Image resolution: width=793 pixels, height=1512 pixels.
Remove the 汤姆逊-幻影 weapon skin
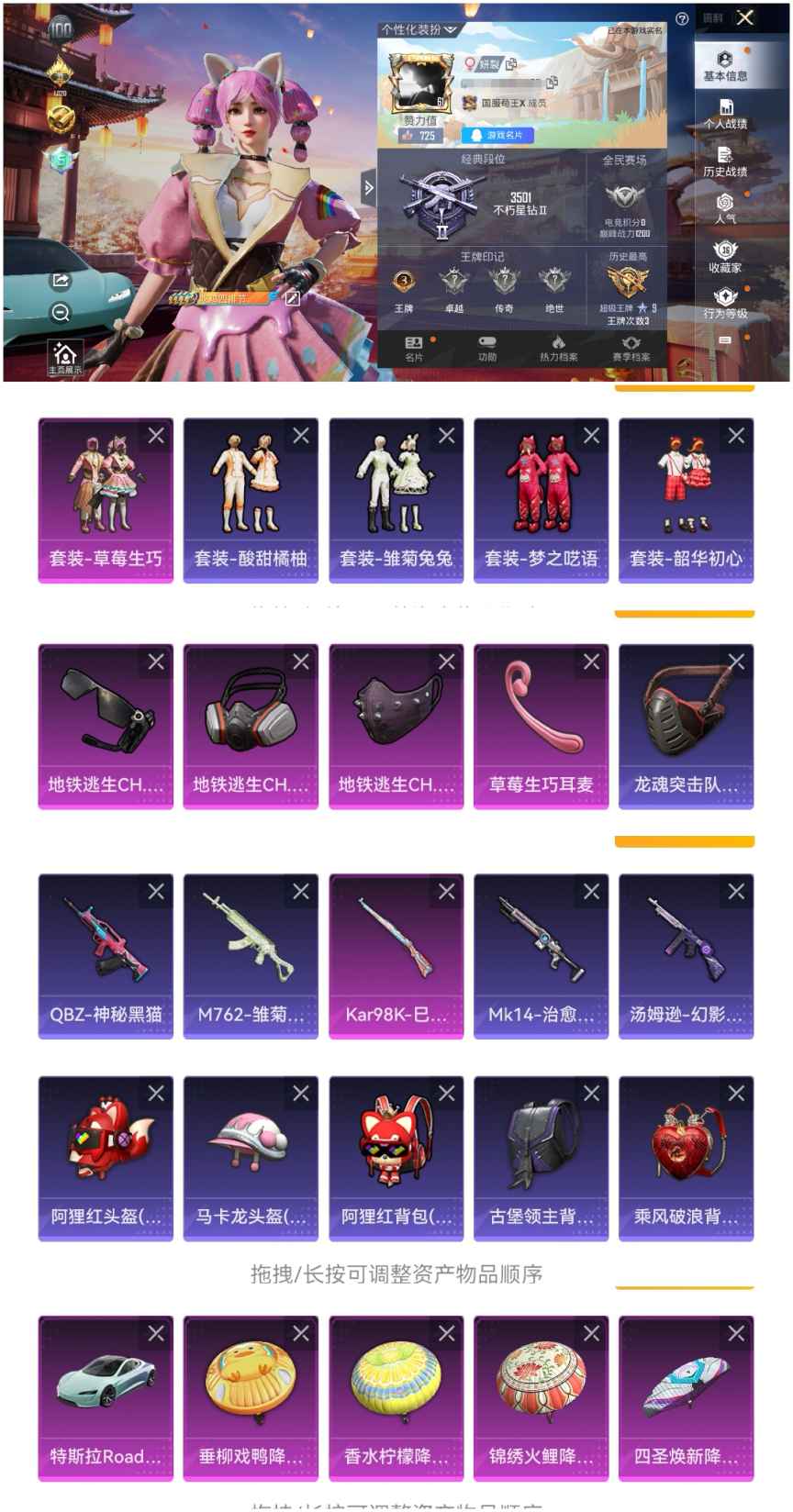pos(736,891)
